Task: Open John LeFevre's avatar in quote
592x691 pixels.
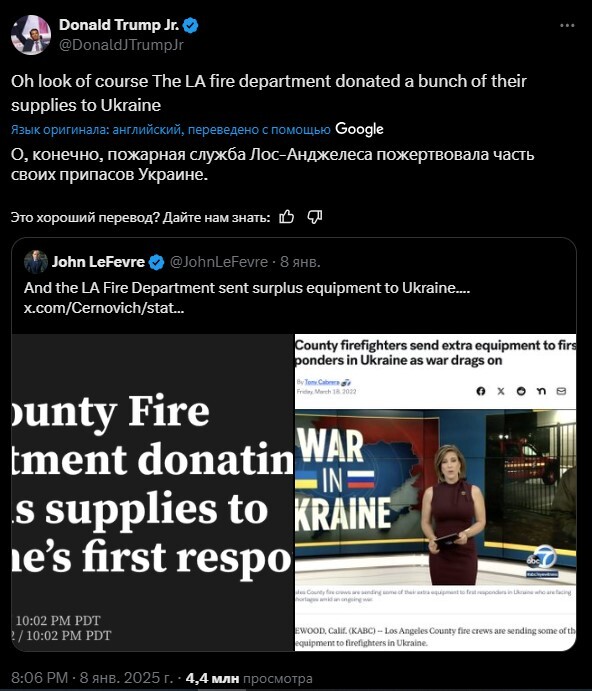Action: 36,262
